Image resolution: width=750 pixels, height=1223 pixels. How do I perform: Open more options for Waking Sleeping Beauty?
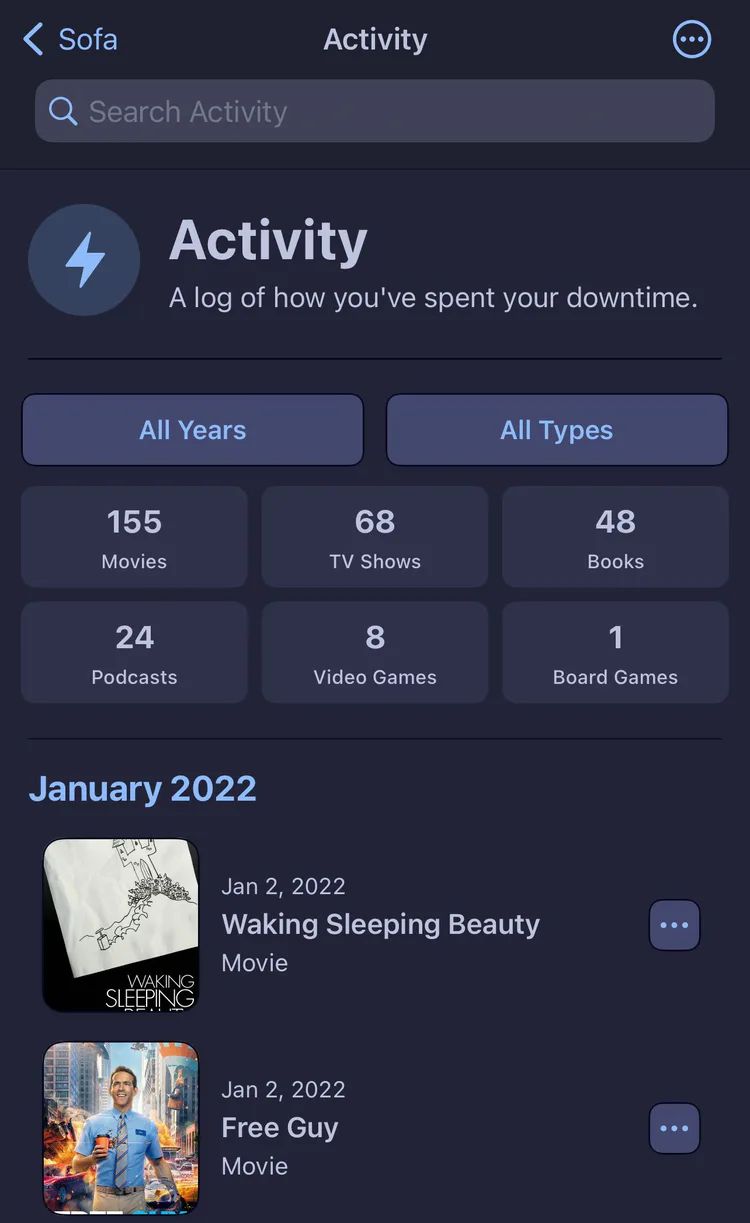tap(675, 925)
